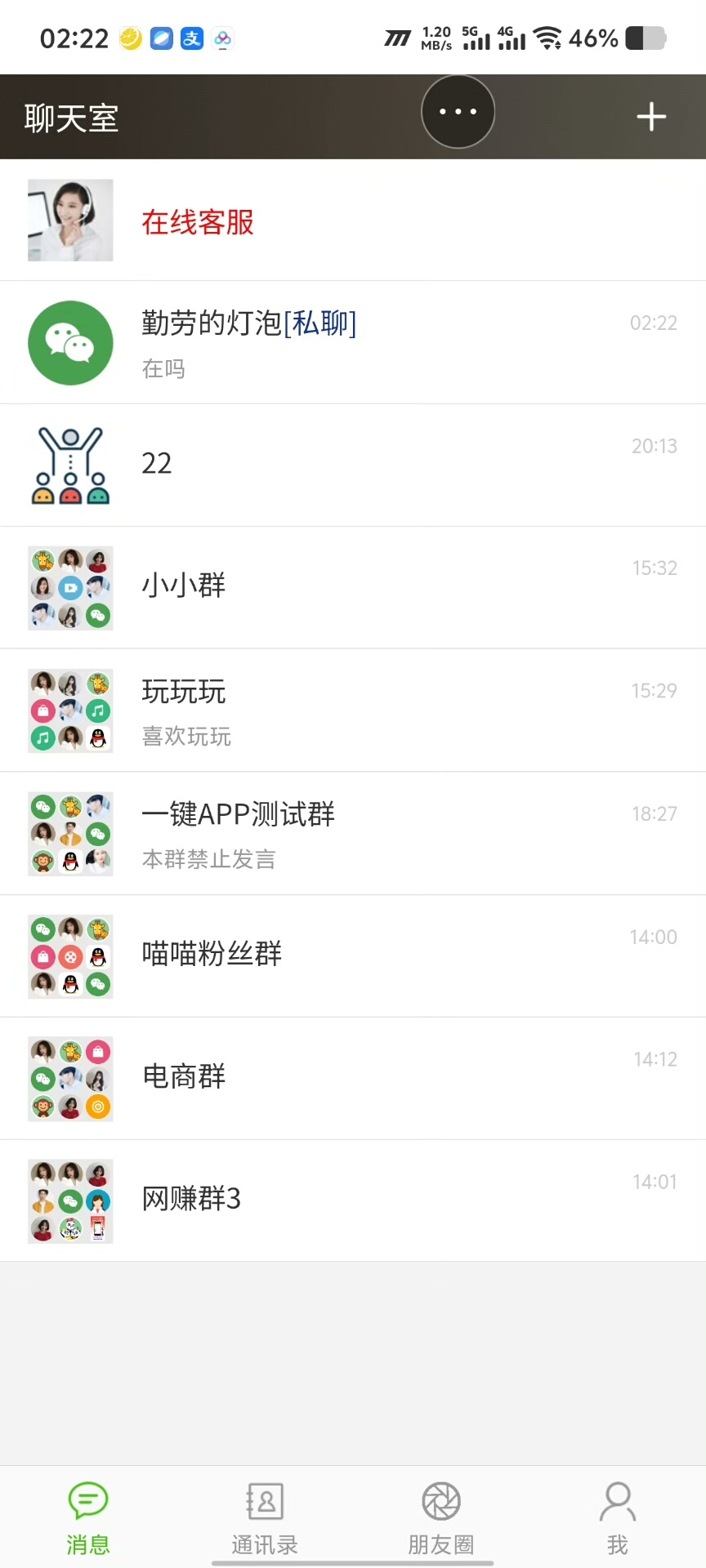Switch to the 通讯录 contacts tab
Image resolution: width=706 pixels, height=1568 pixels.
coord(265,1518)
